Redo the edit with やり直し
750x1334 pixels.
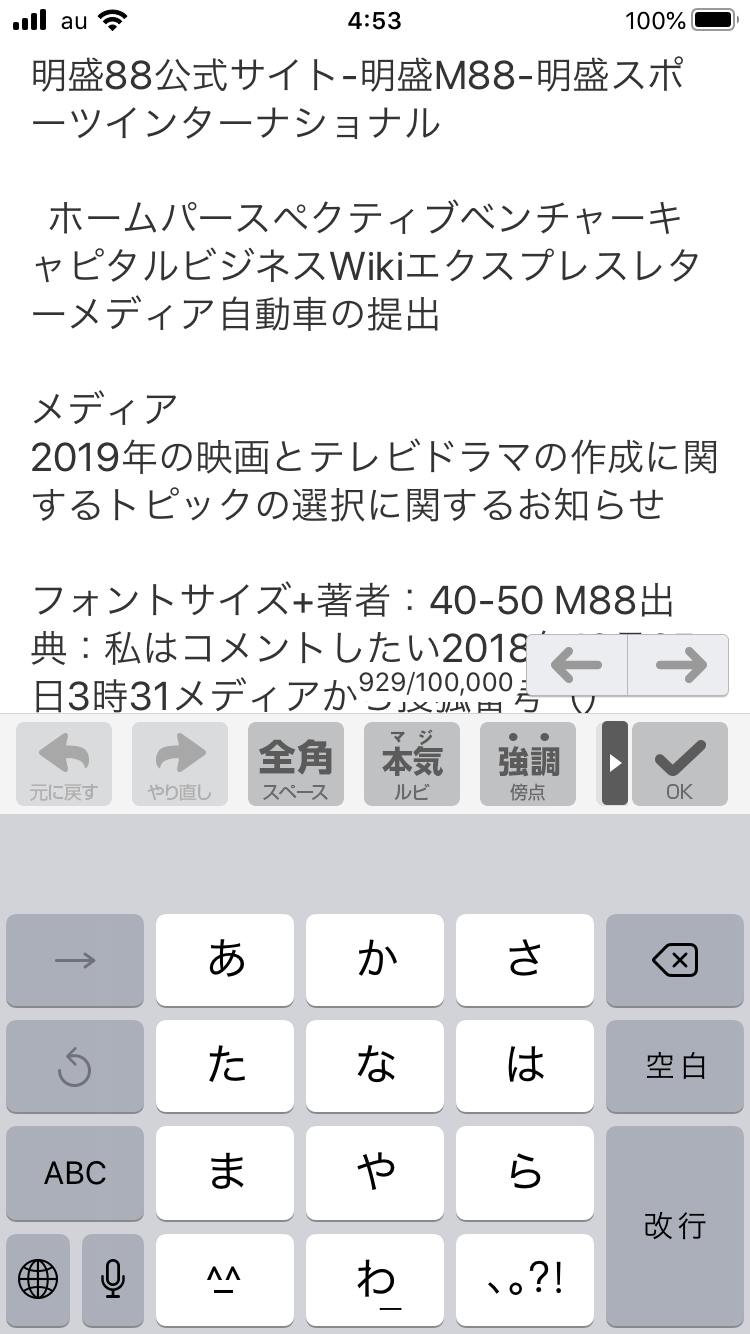(180, 764)
